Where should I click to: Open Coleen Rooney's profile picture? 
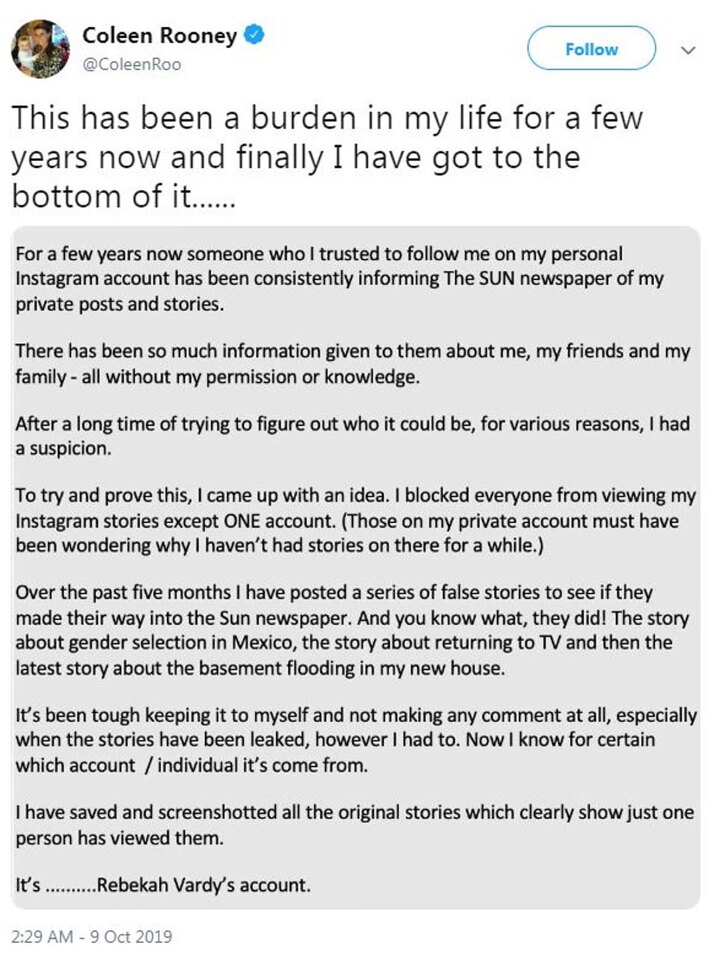(40, 48)
